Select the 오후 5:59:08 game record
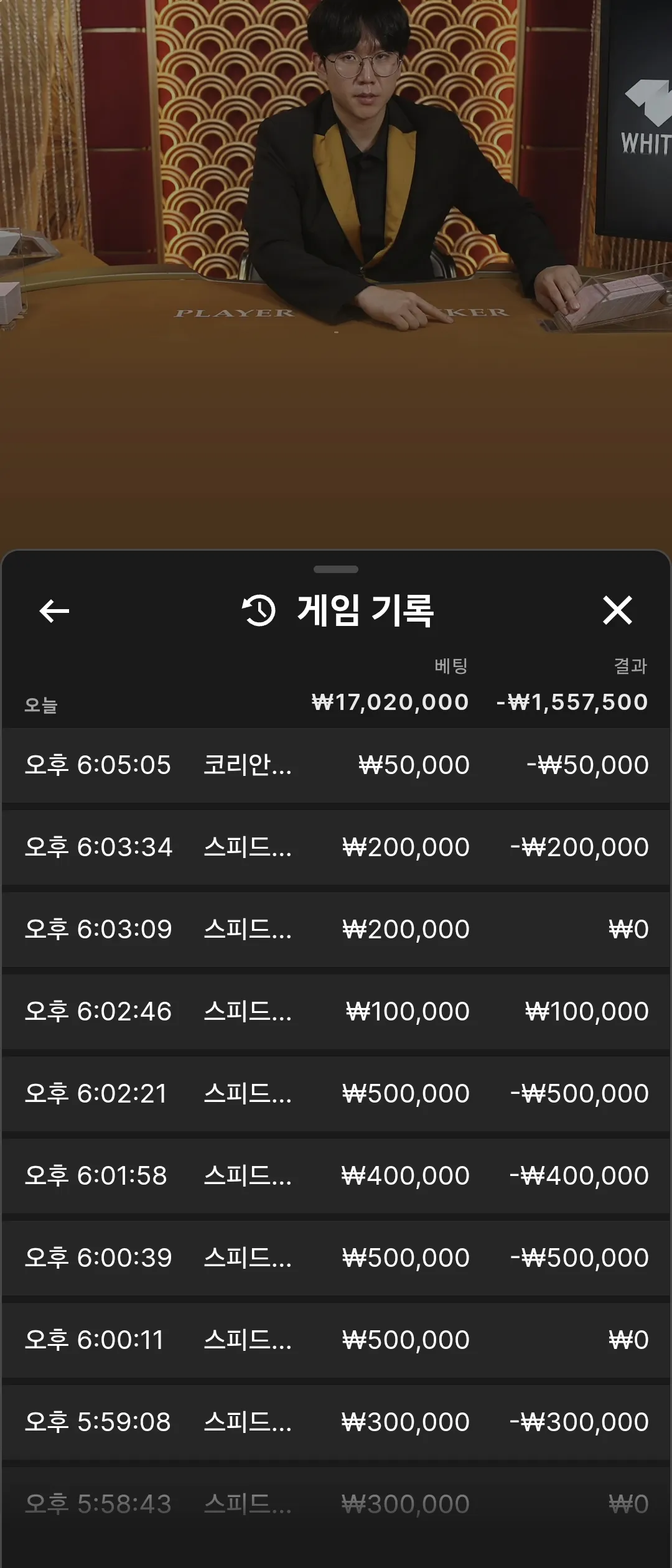 click(x=336, y=1422)
